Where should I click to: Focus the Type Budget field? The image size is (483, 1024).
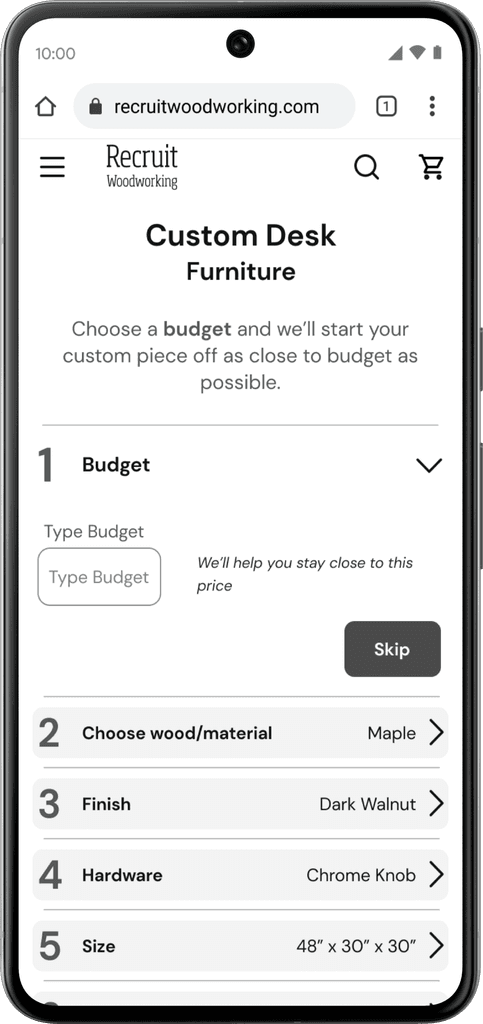99,577
